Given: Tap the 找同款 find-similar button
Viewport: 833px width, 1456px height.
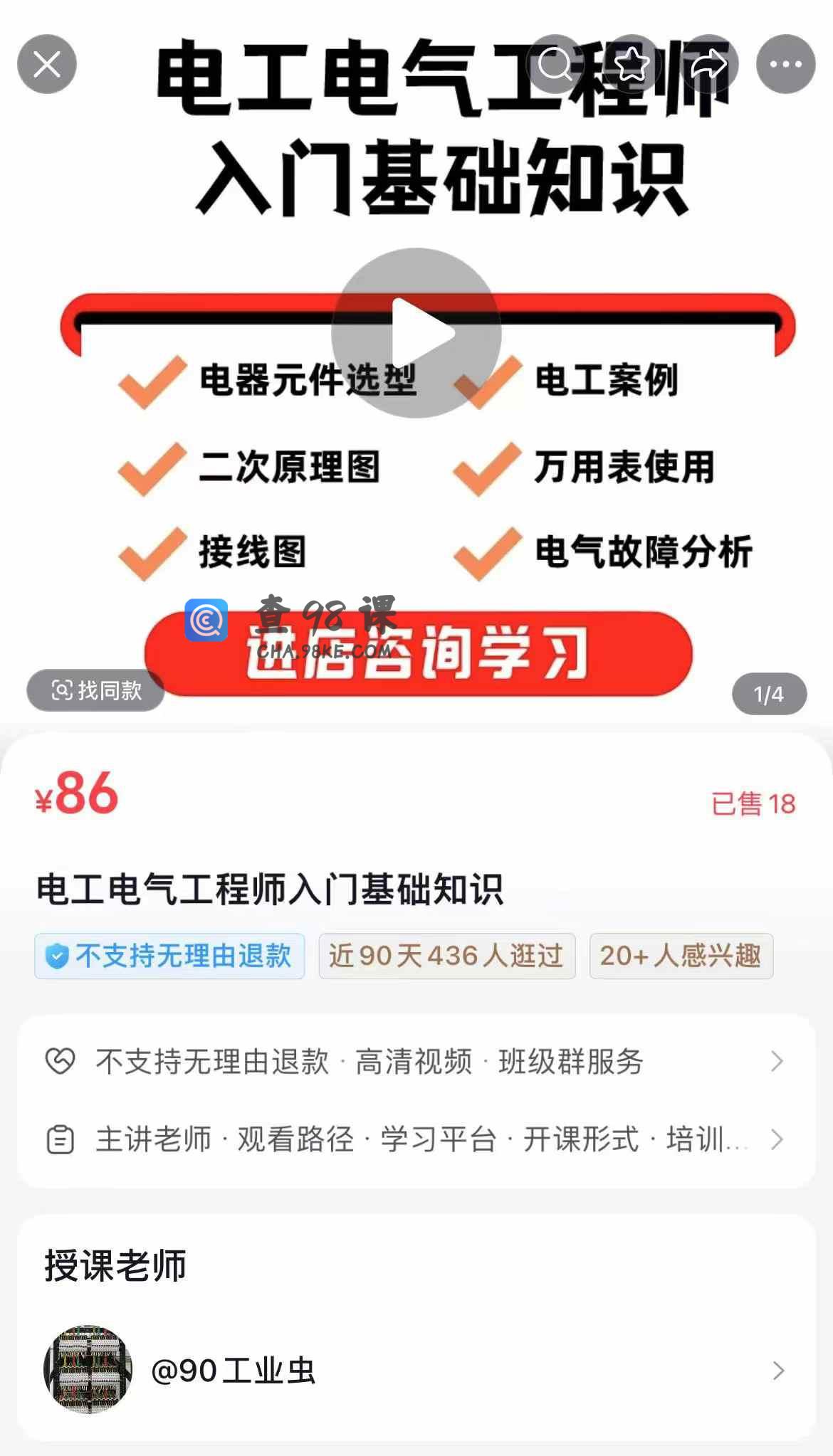Looking at the screenshot, I should pyautogui.click(x=96, y=690).
